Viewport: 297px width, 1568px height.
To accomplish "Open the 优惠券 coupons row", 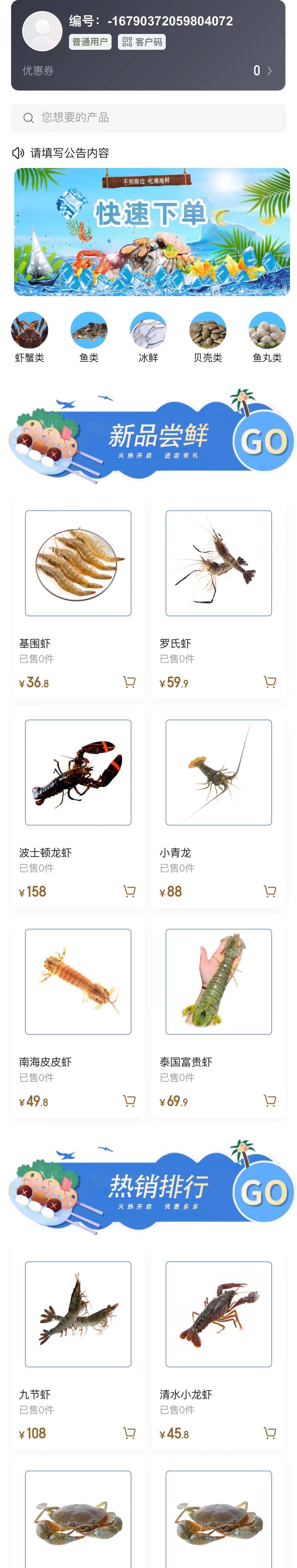I will 148,71.
